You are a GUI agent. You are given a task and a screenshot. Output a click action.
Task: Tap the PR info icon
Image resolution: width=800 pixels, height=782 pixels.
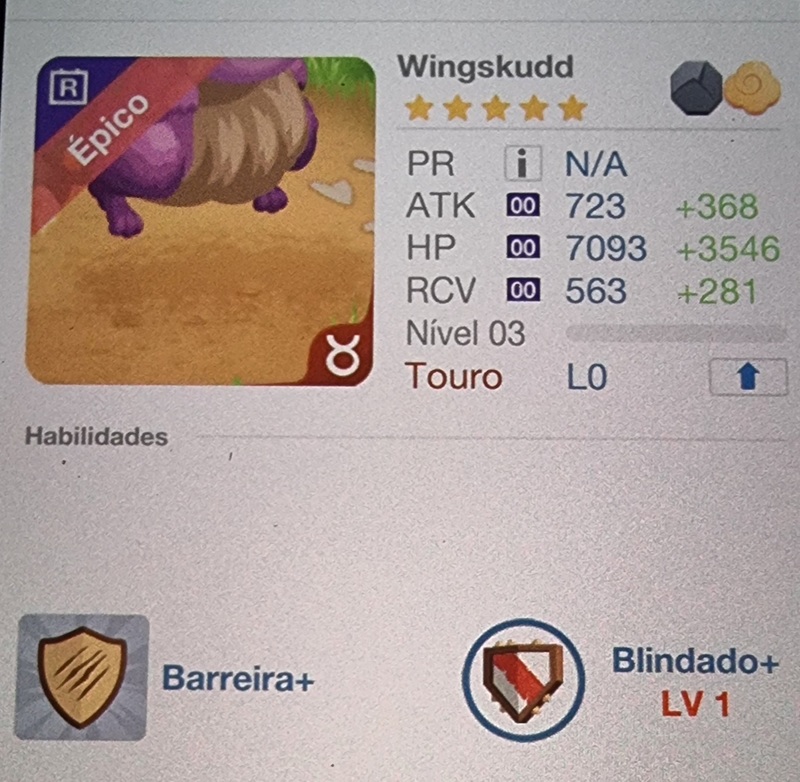[523, 163]
